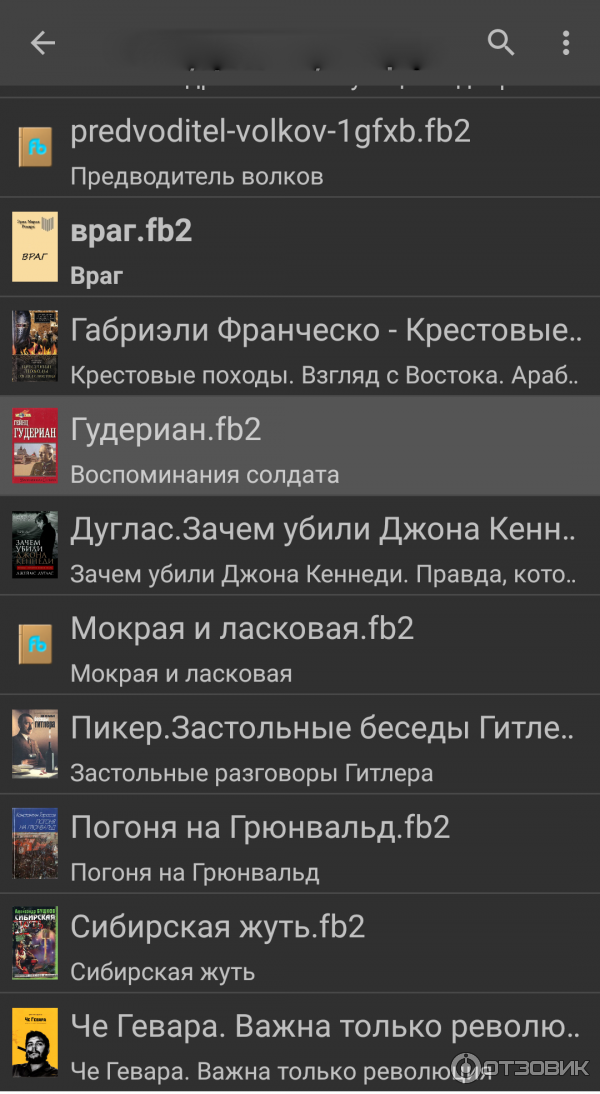The image size is (600, 1094).
Task: Open Пикер. Застольные беседы Гитлера
Action: [300, 744]
